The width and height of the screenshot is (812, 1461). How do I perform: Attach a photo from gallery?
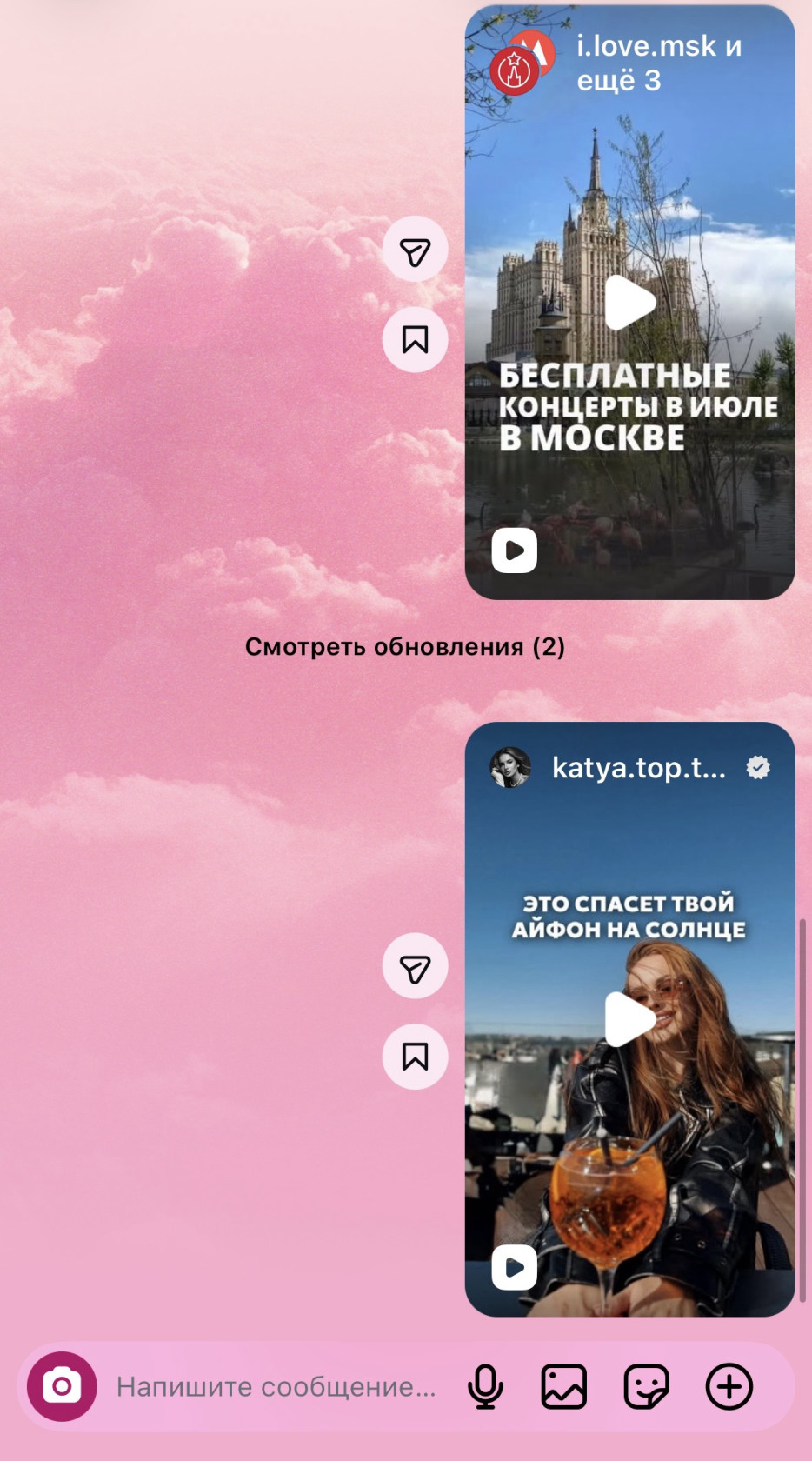click(x=564, y=1386)
